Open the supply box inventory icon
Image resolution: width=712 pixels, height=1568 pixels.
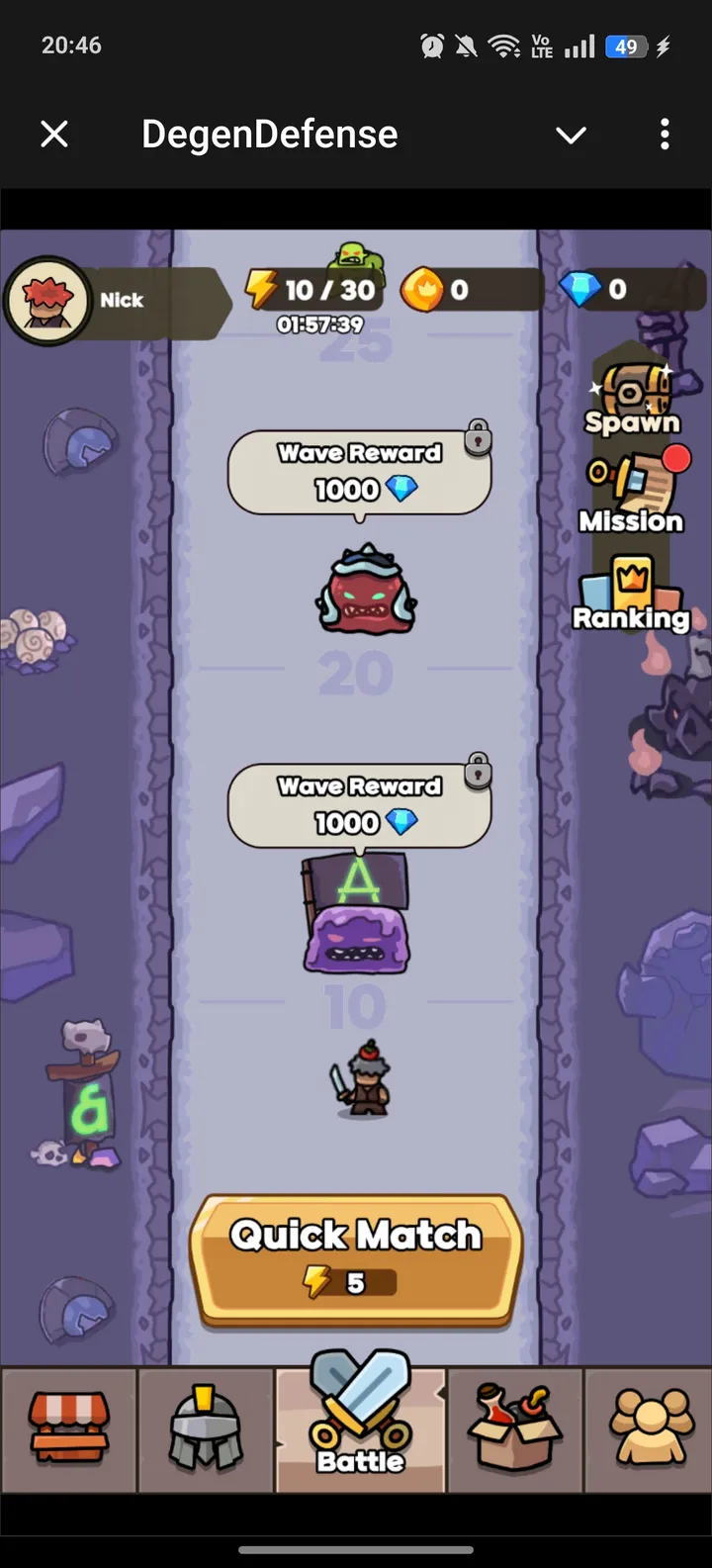pyautogui.click(x=514, y=1425)
